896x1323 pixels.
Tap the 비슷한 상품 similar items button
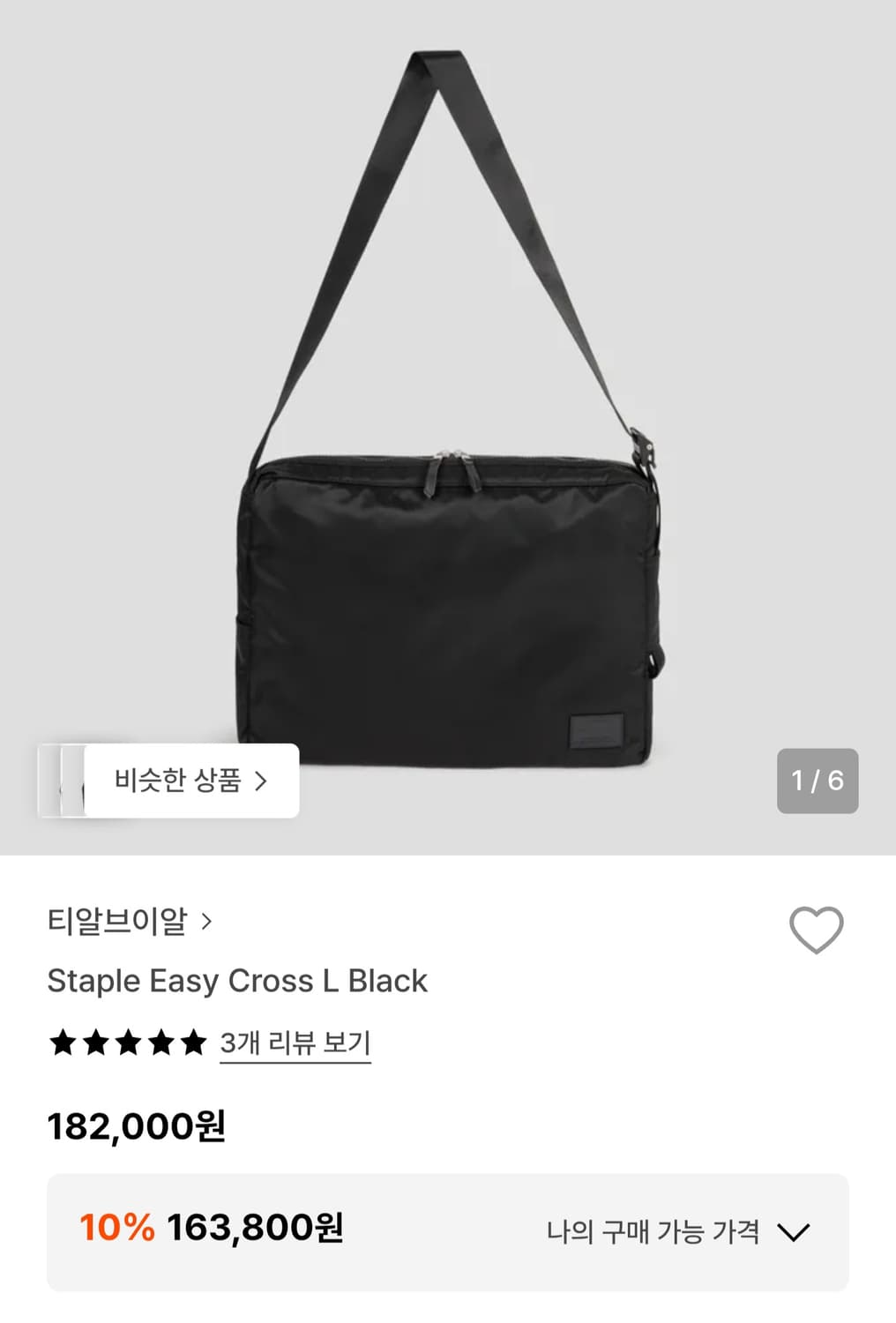tap(185, 780)
